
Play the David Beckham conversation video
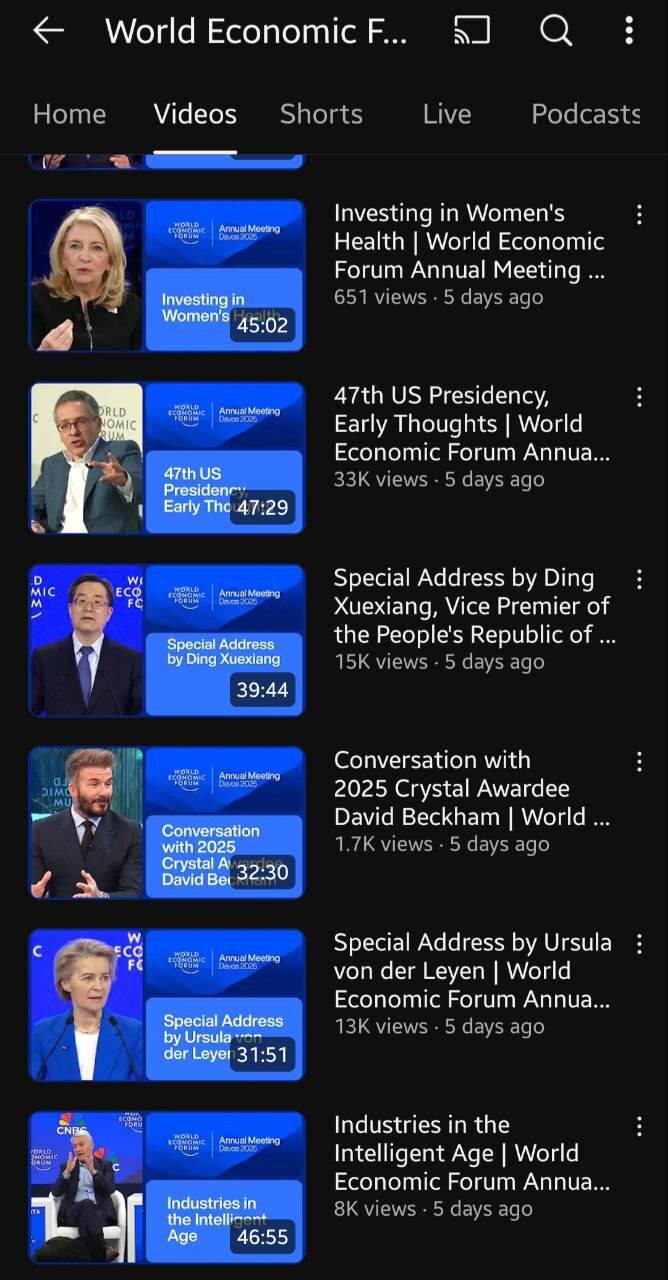tap(166, 822)
